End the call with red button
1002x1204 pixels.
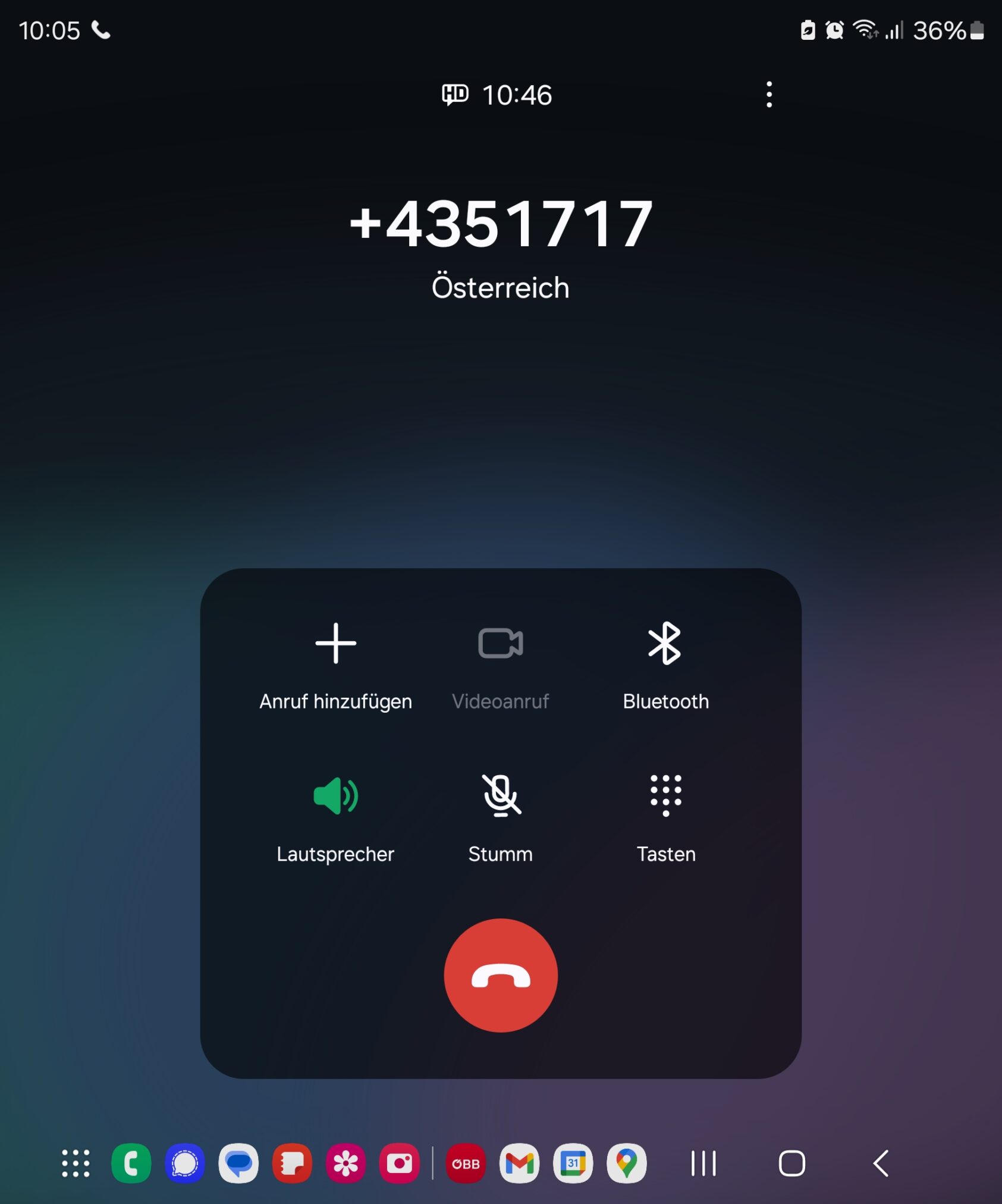point(501,975)
